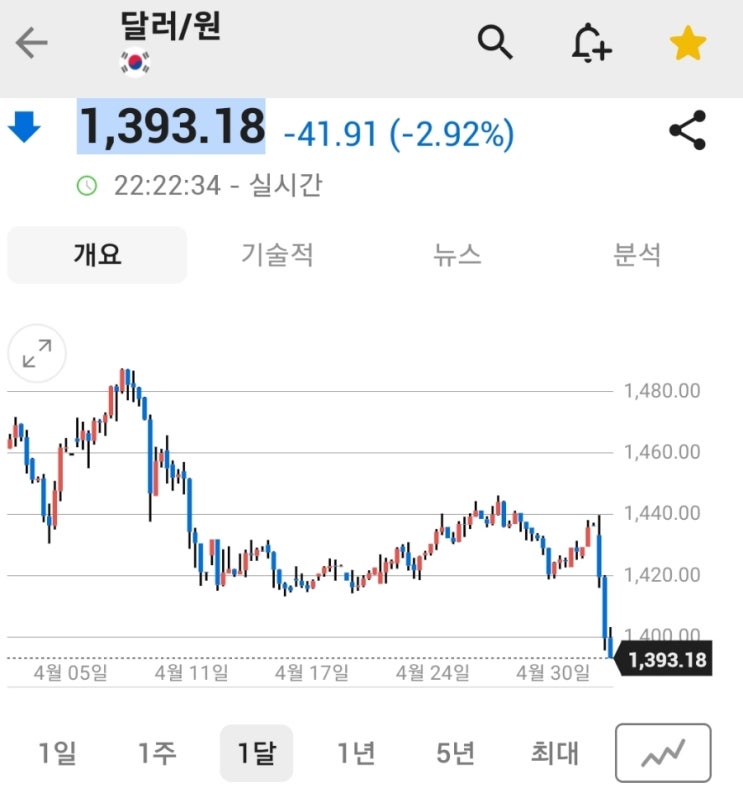The image size is (743, 802).
Task: Open the search magnifier icon
Action: 495,43
